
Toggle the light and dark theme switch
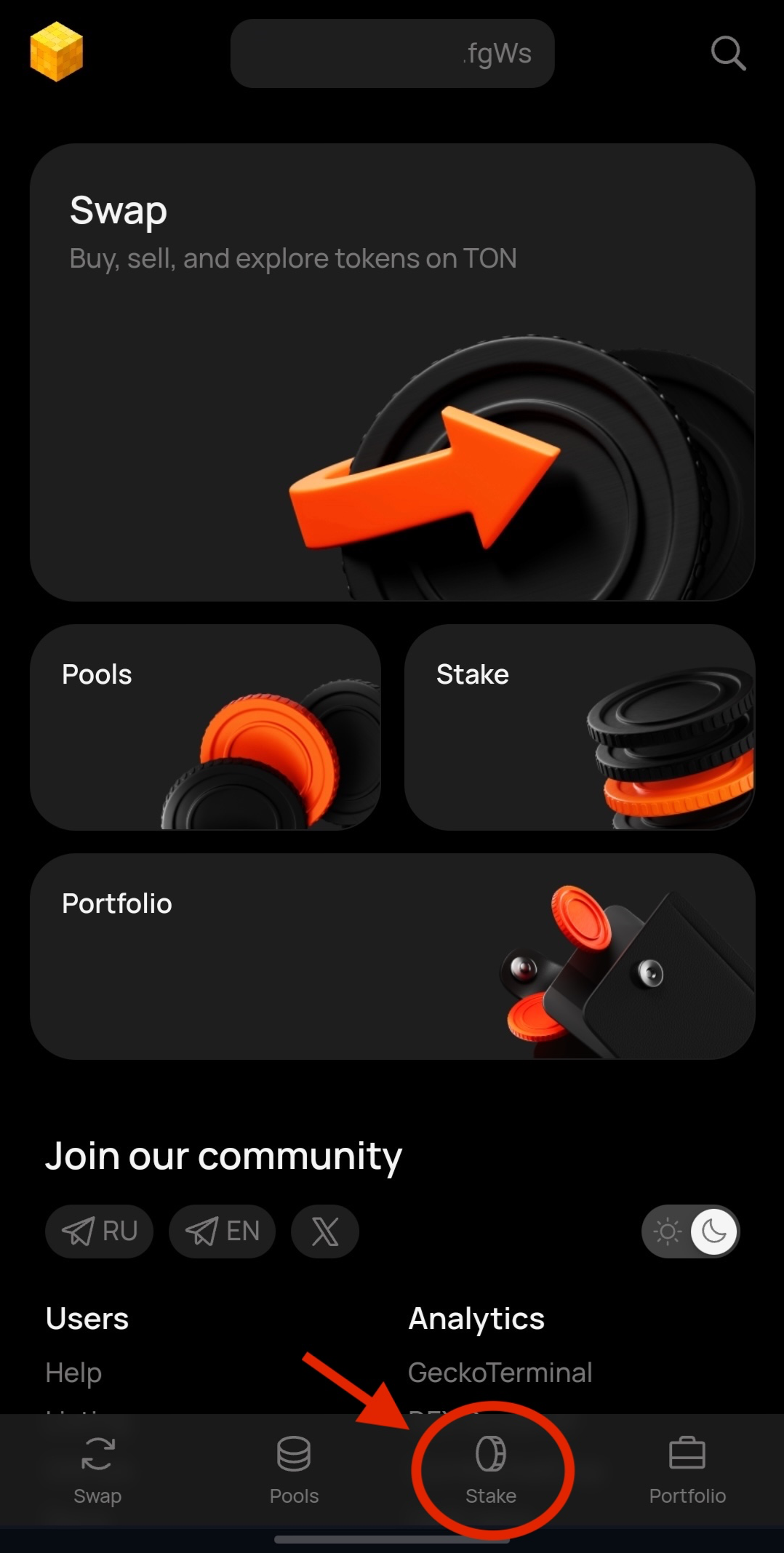690,1231
